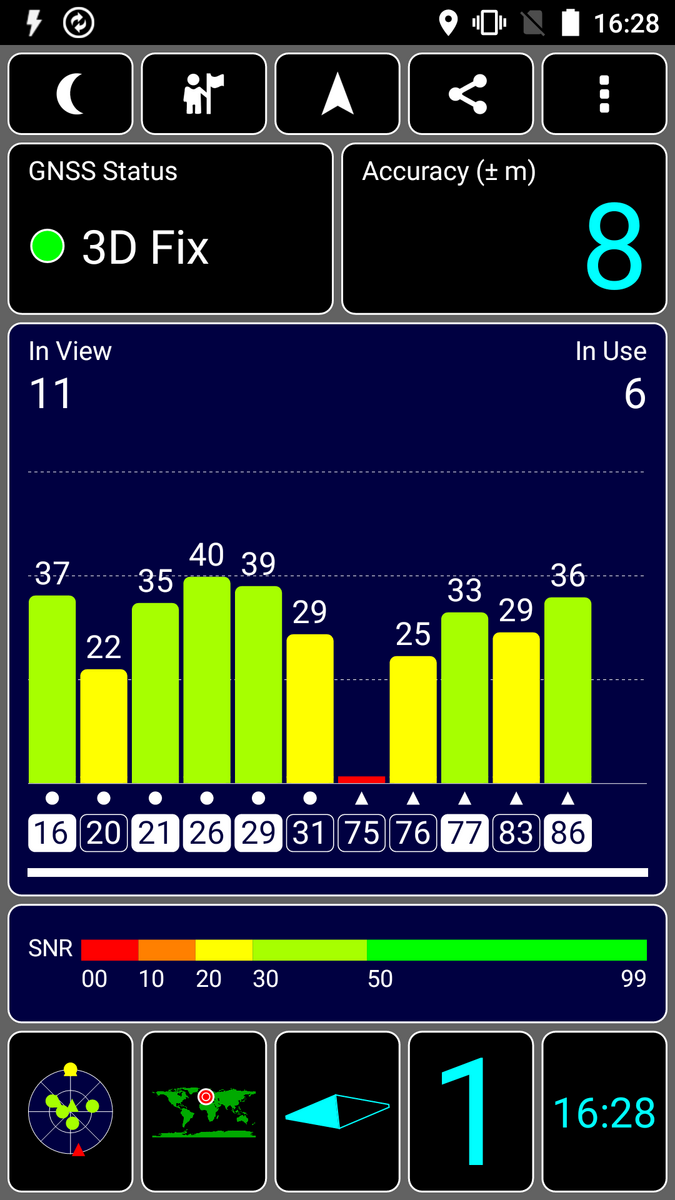This screenshot has width=675, height=1200.
Task: Tap the navigation arrow icon
Action: [338, 94]
